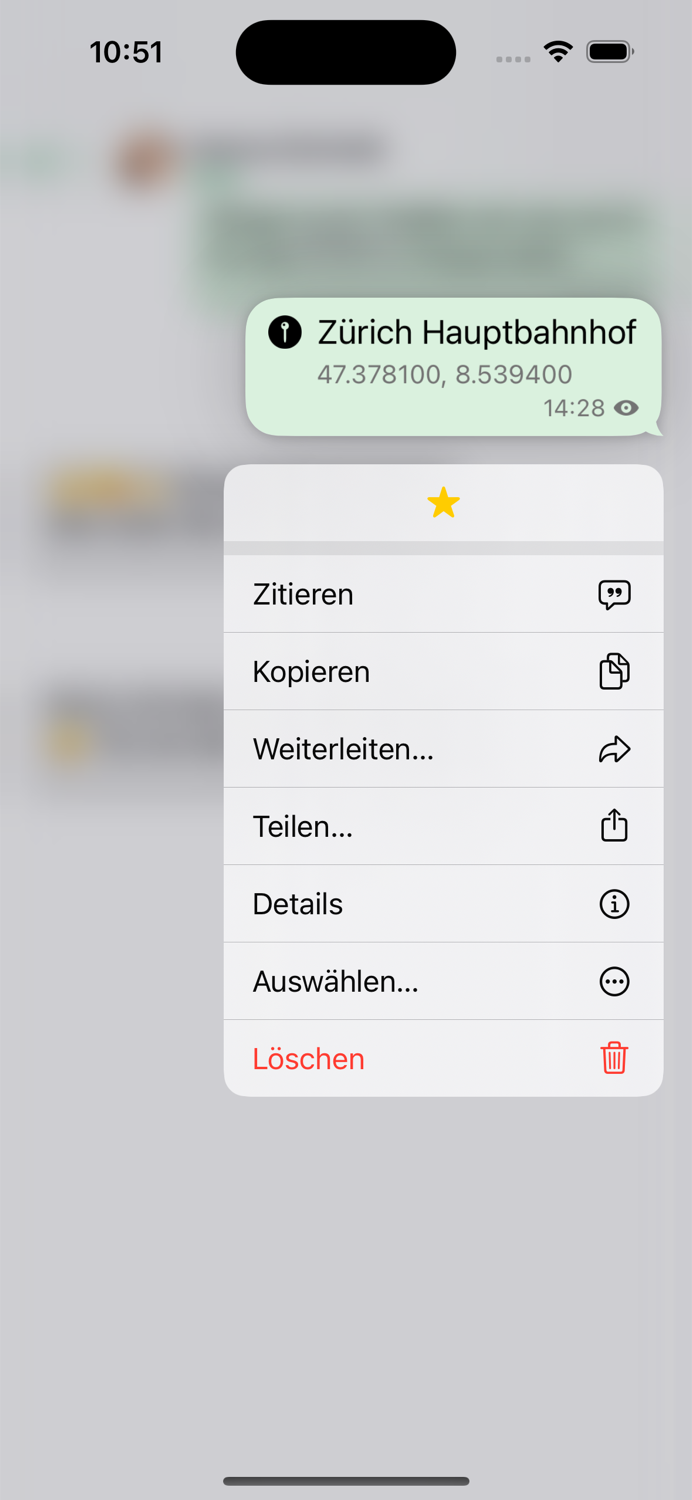
Task: Tap Auswählen… to select messages
Action: [x=443, y=981]
